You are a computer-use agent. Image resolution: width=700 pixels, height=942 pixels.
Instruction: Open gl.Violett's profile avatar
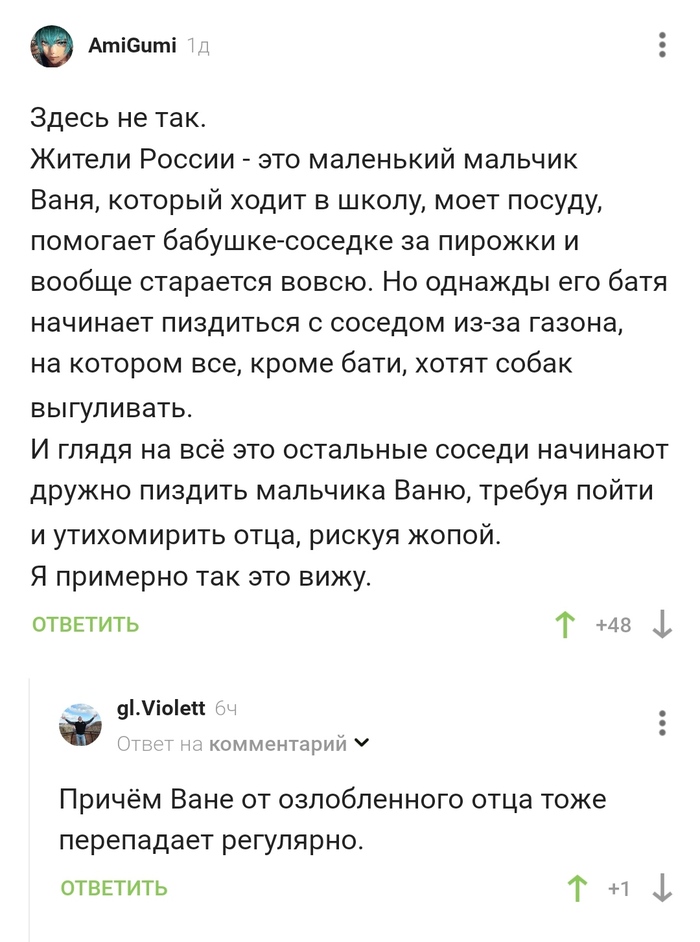pyautogui.click(x=81, y=724)
